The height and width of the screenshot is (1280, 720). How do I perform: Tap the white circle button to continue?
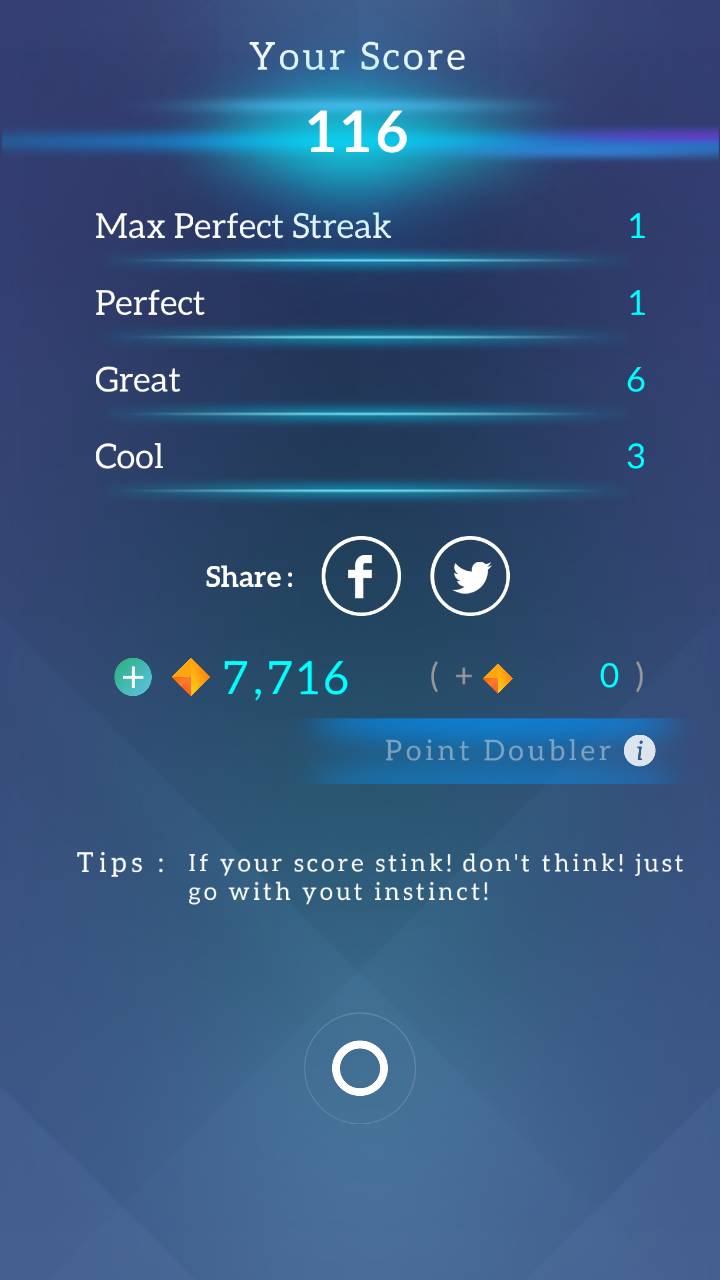[360, 1069]
